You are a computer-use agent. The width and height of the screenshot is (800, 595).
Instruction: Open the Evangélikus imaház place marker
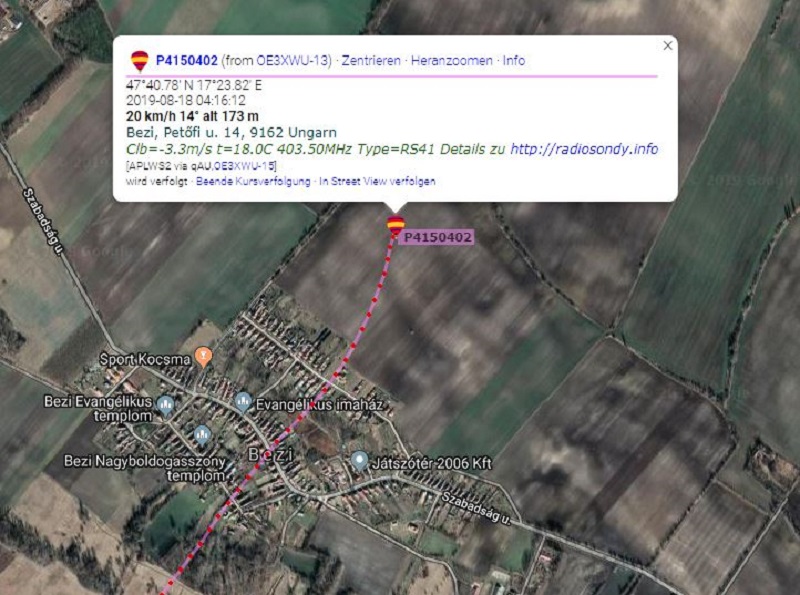(243, 401)
